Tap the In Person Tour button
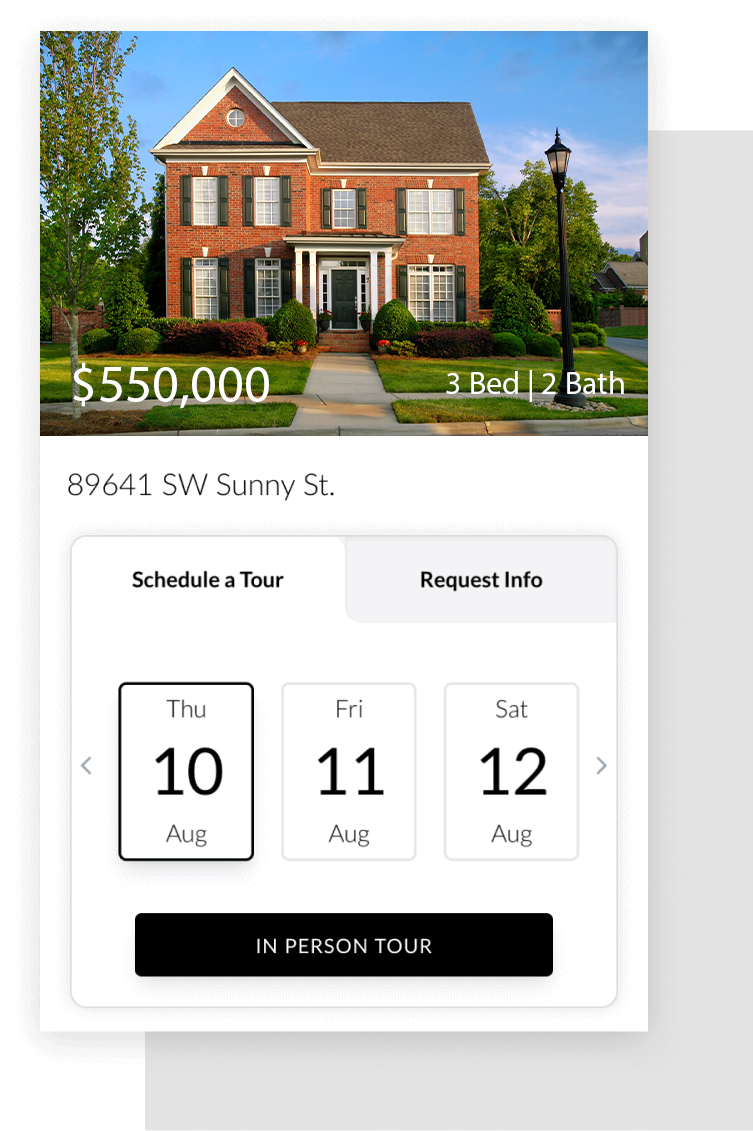 coord(344,945)
